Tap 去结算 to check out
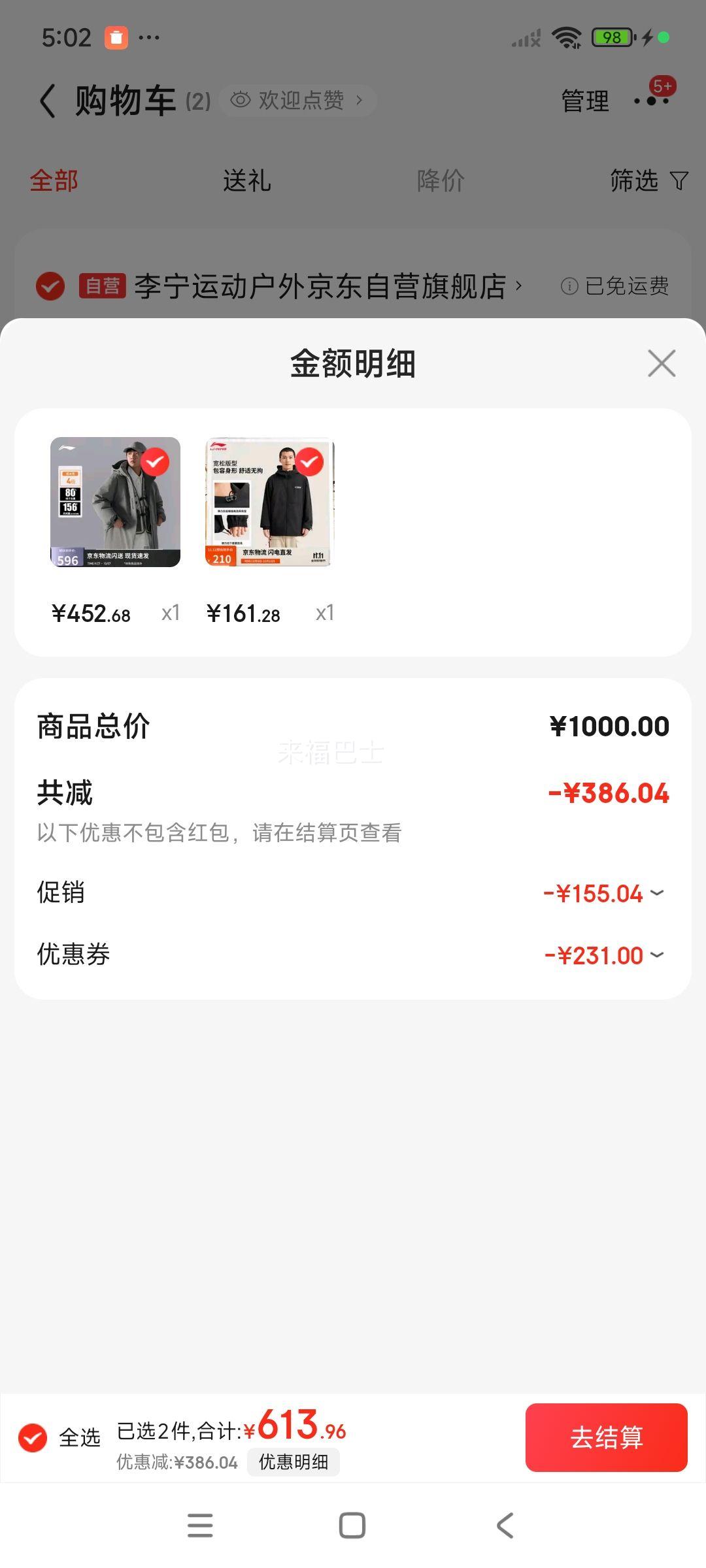The image size is (706, 1568). [x=606, y=1437]
